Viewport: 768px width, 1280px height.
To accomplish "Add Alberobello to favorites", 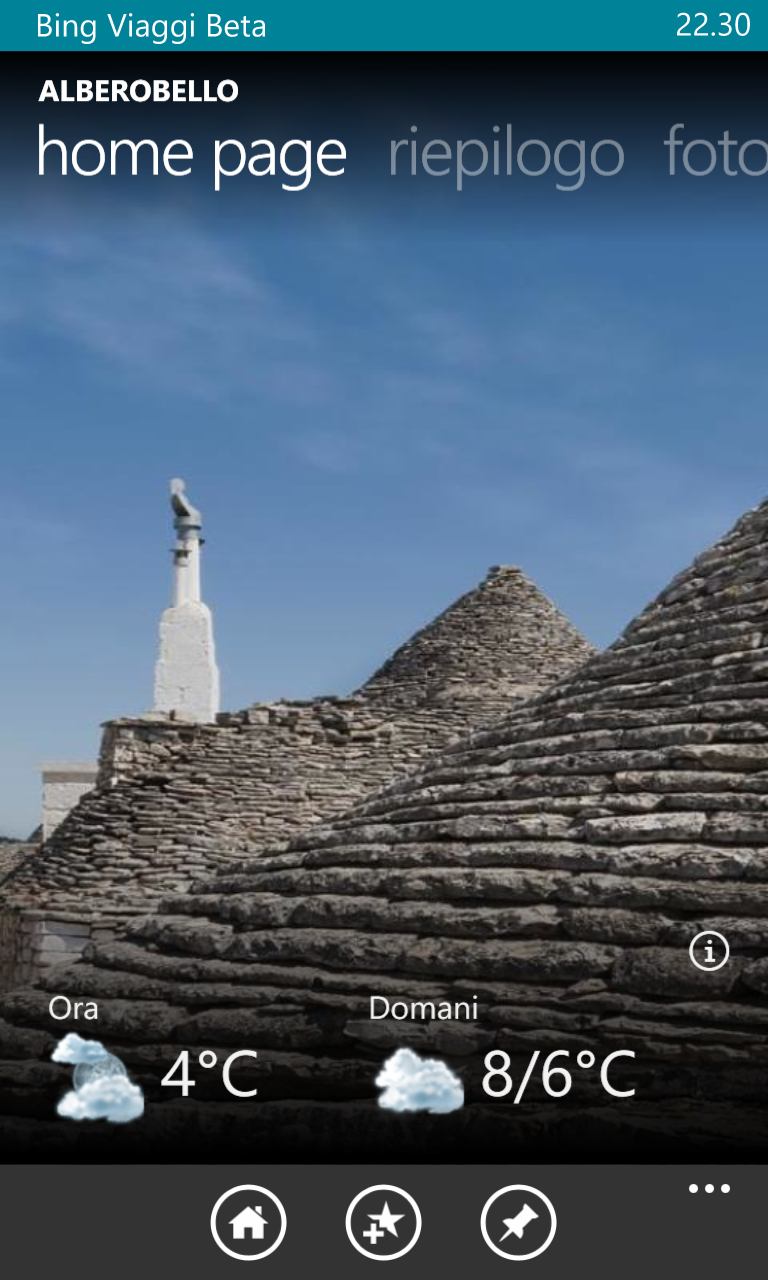I will 383,1222.
